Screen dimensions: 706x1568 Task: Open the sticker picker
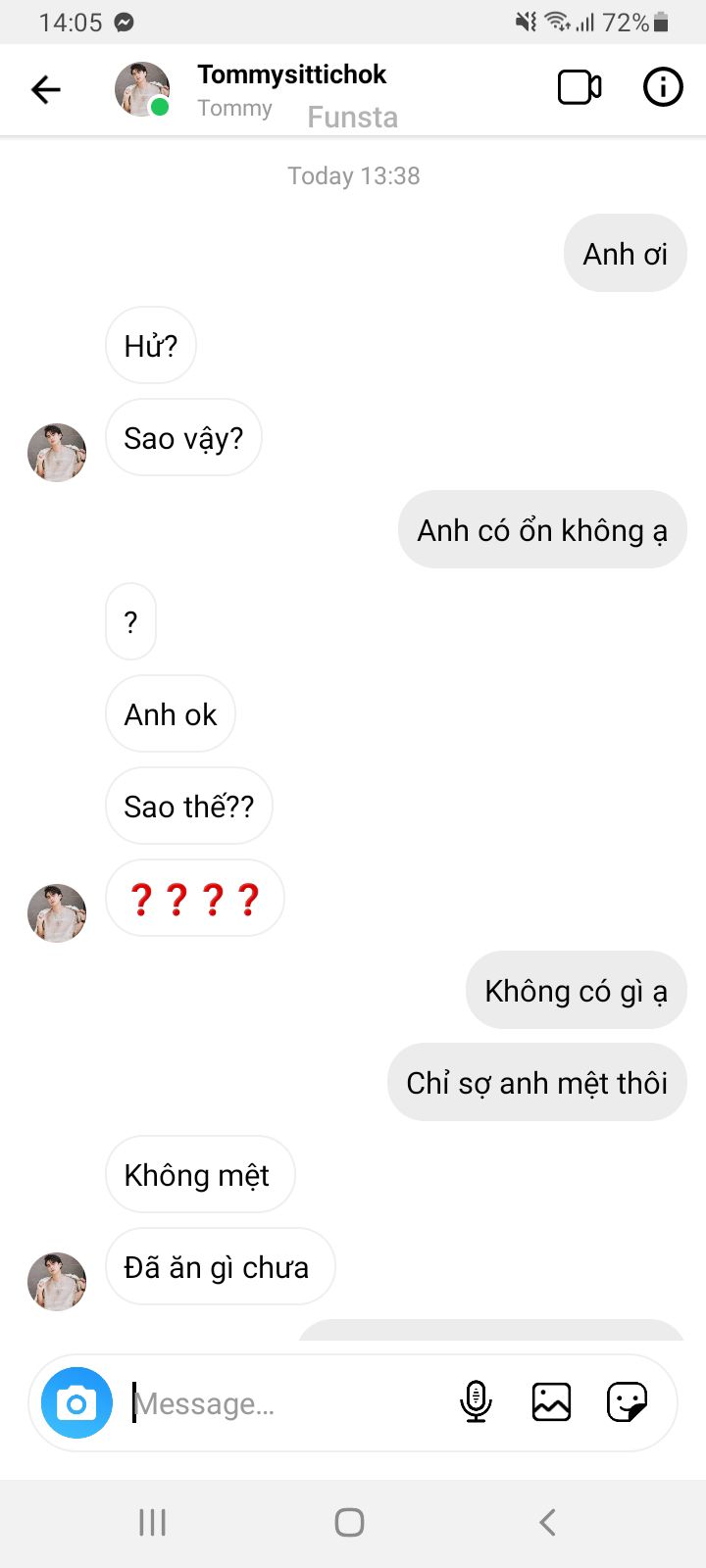coord(627,1401)
